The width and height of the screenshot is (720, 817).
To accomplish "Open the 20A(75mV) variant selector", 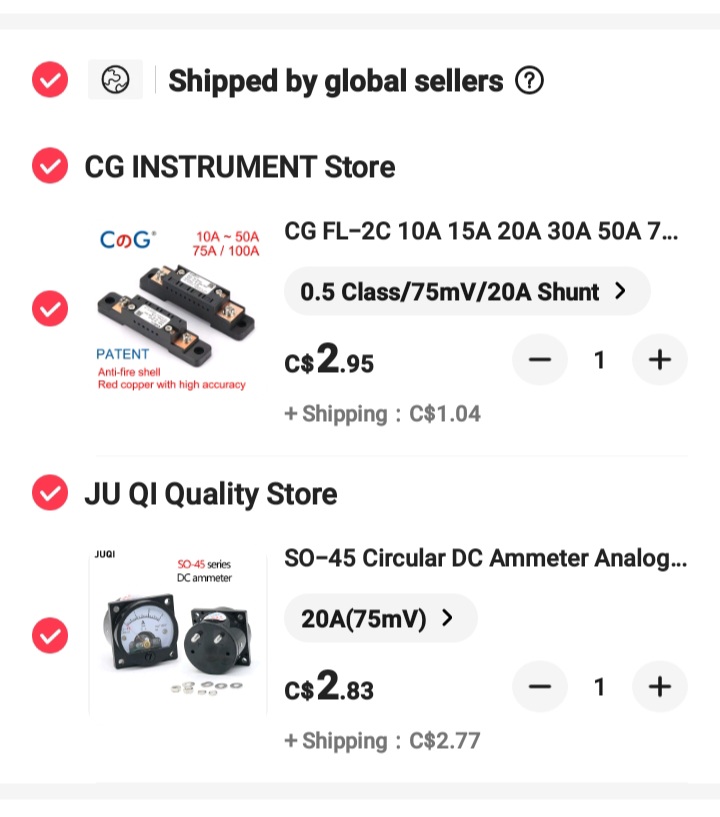I will (380, 618).
